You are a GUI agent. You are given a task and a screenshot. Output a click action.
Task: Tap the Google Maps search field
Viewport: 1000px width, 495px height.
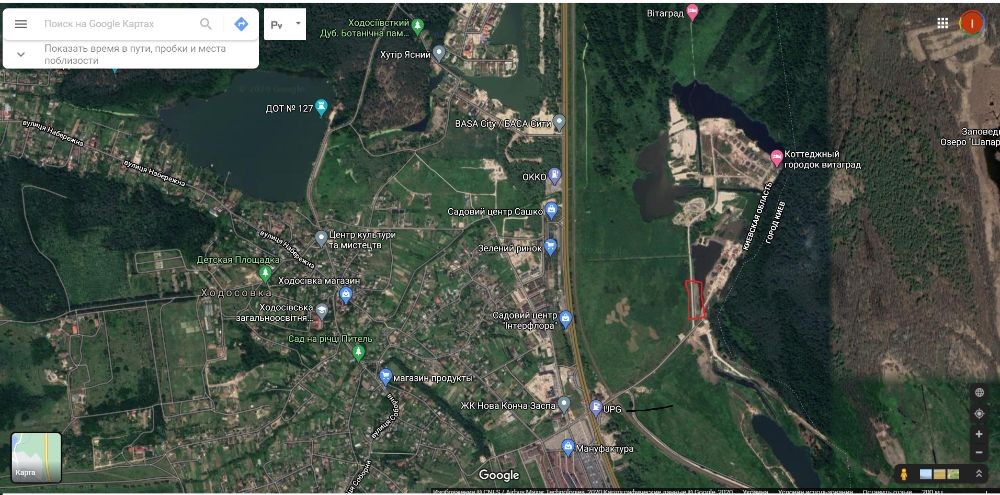pos(118,24)
